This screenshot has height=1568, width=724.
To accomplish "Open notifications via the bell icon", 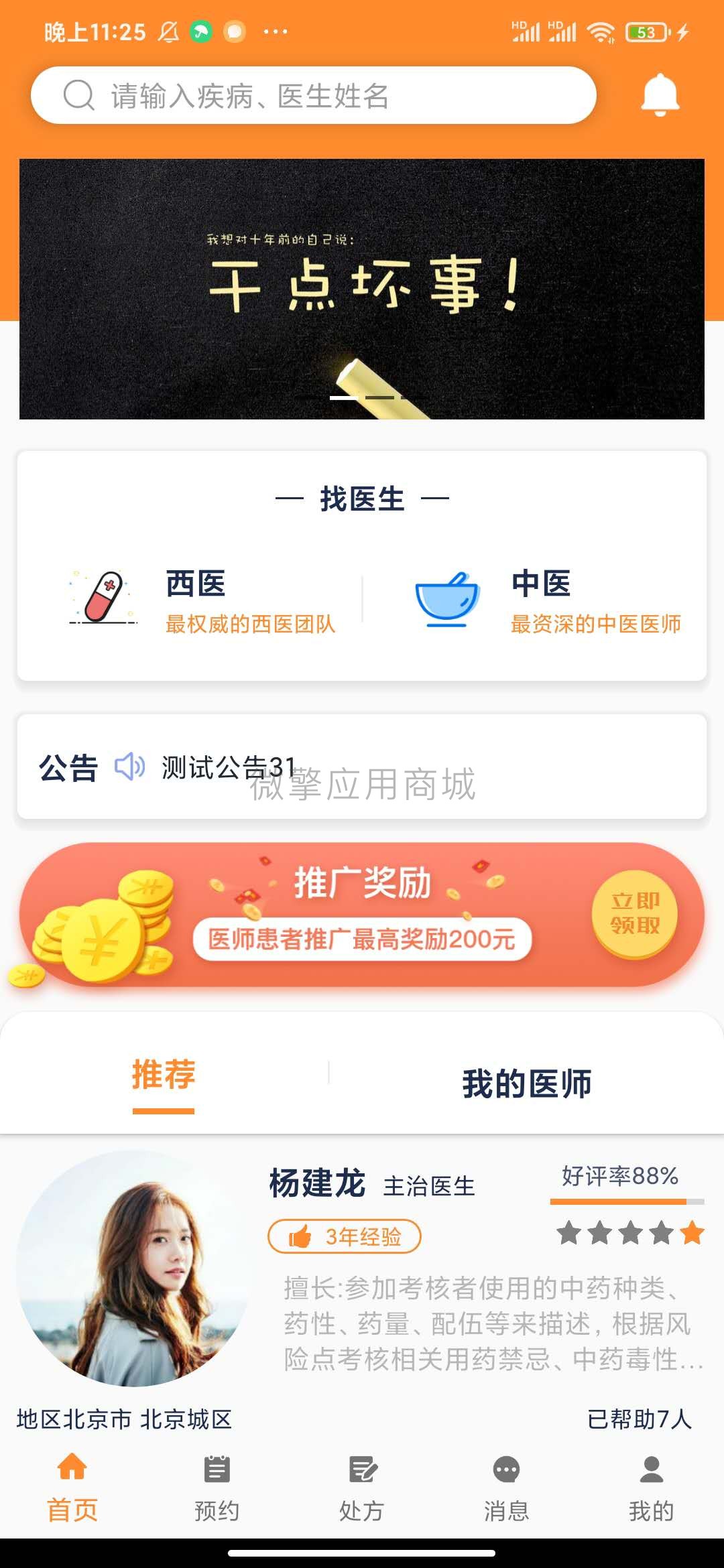I will pos(660,95).
